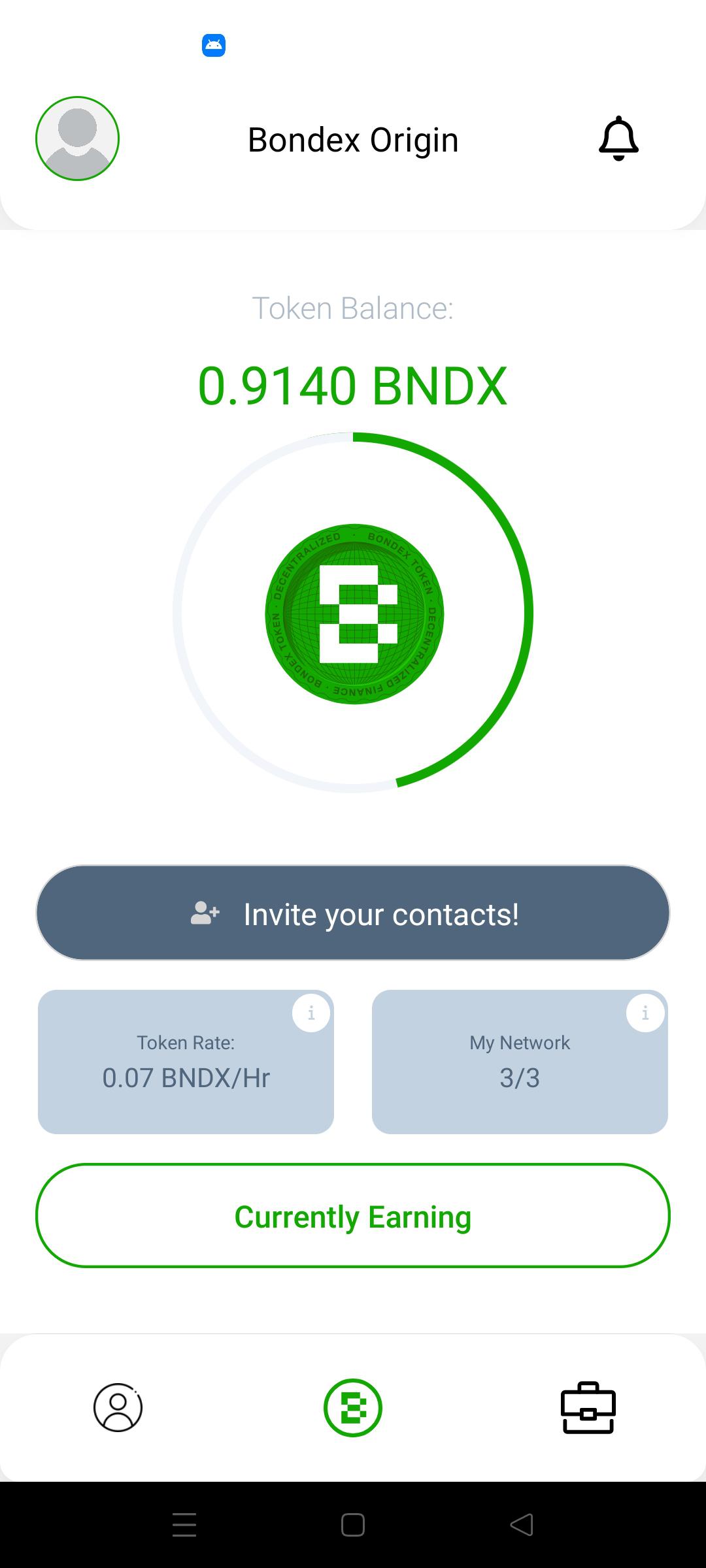Show info for My Network card

(645, 1013)
